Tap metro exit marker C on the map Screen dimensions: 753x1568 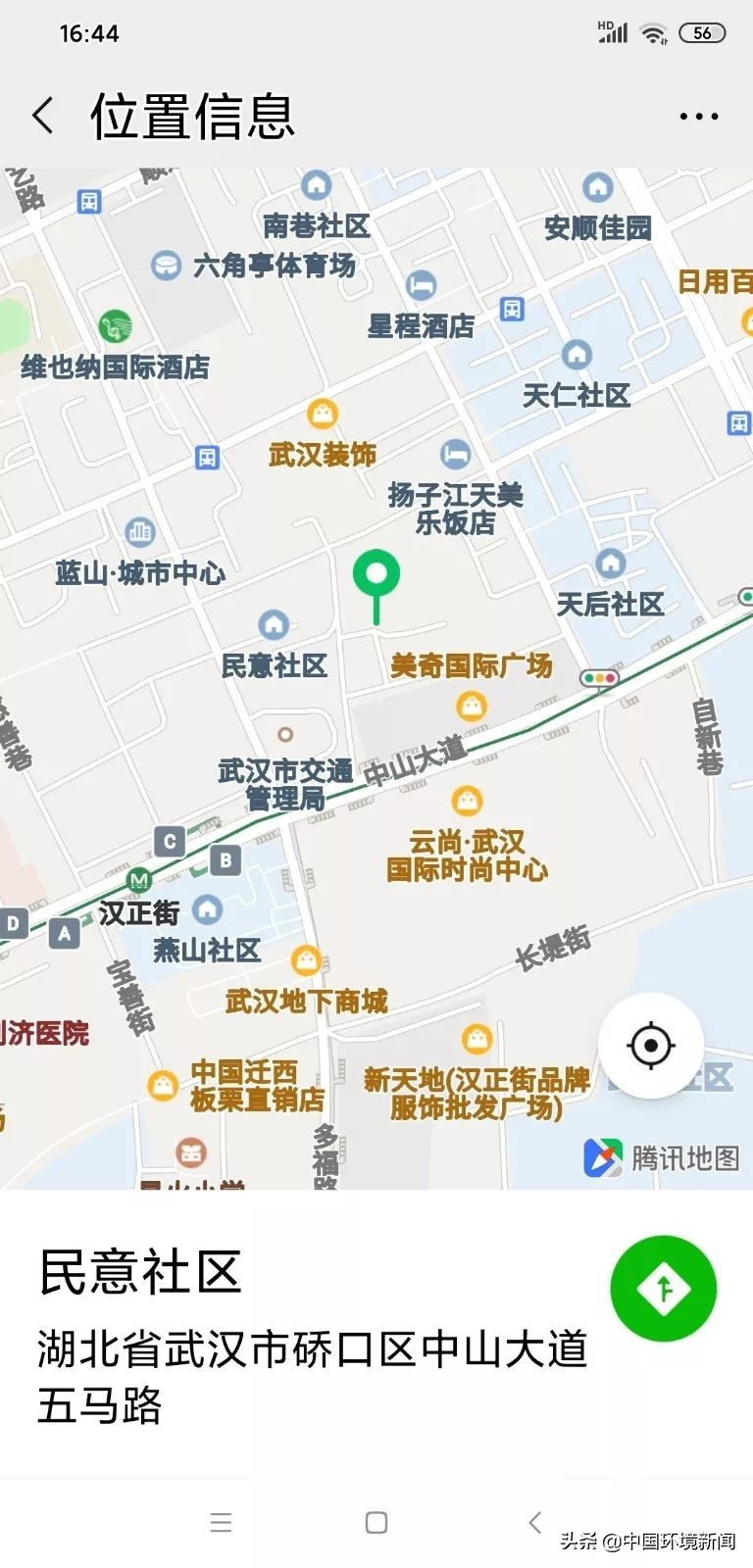[169, 841]
